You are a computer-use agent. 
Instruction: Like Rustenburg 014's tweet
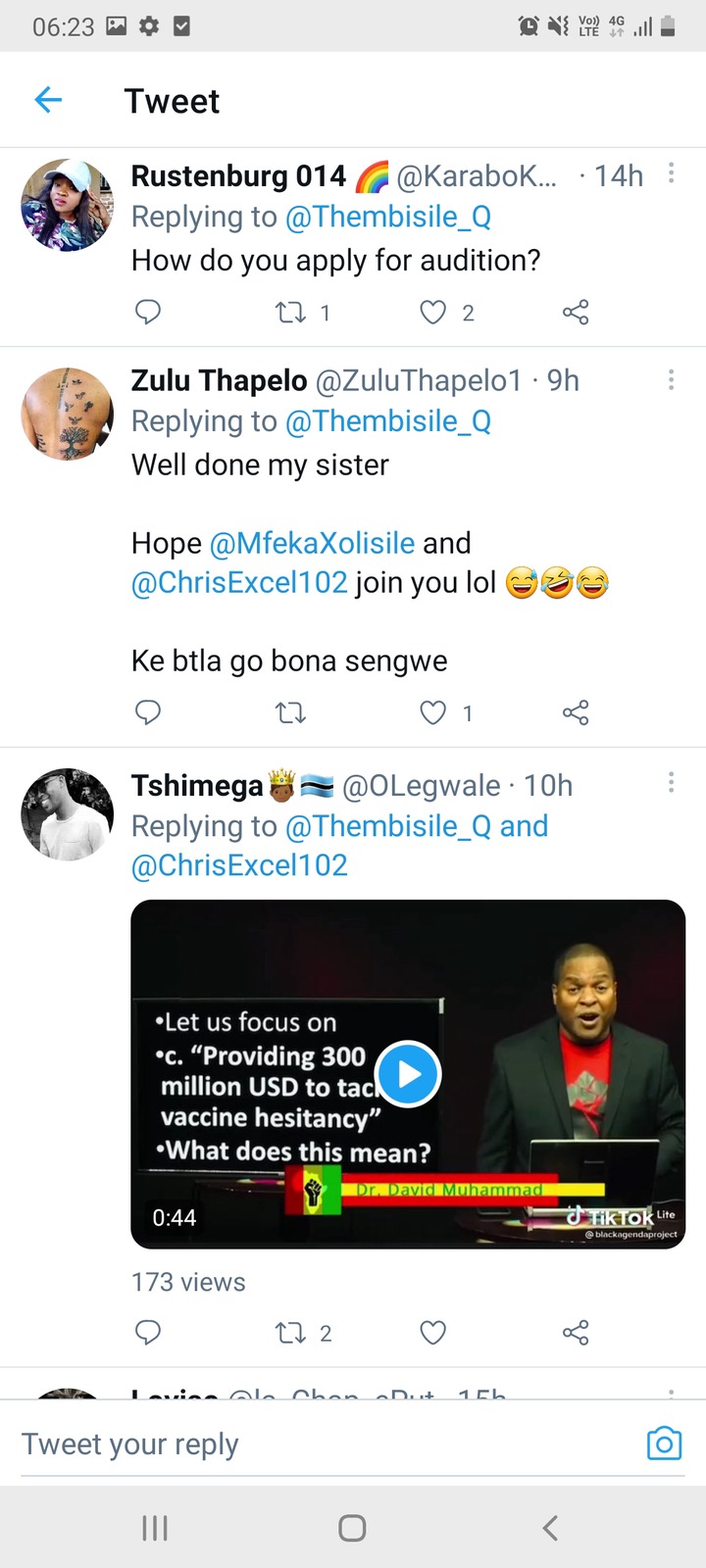pos(432,313)
